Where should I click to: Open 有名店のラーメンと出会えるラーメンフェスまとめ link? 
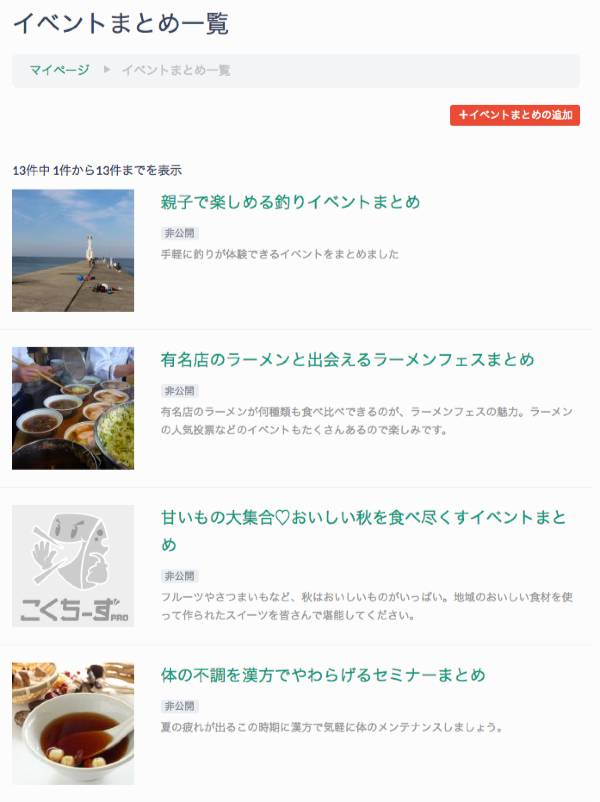pos(347,359)
